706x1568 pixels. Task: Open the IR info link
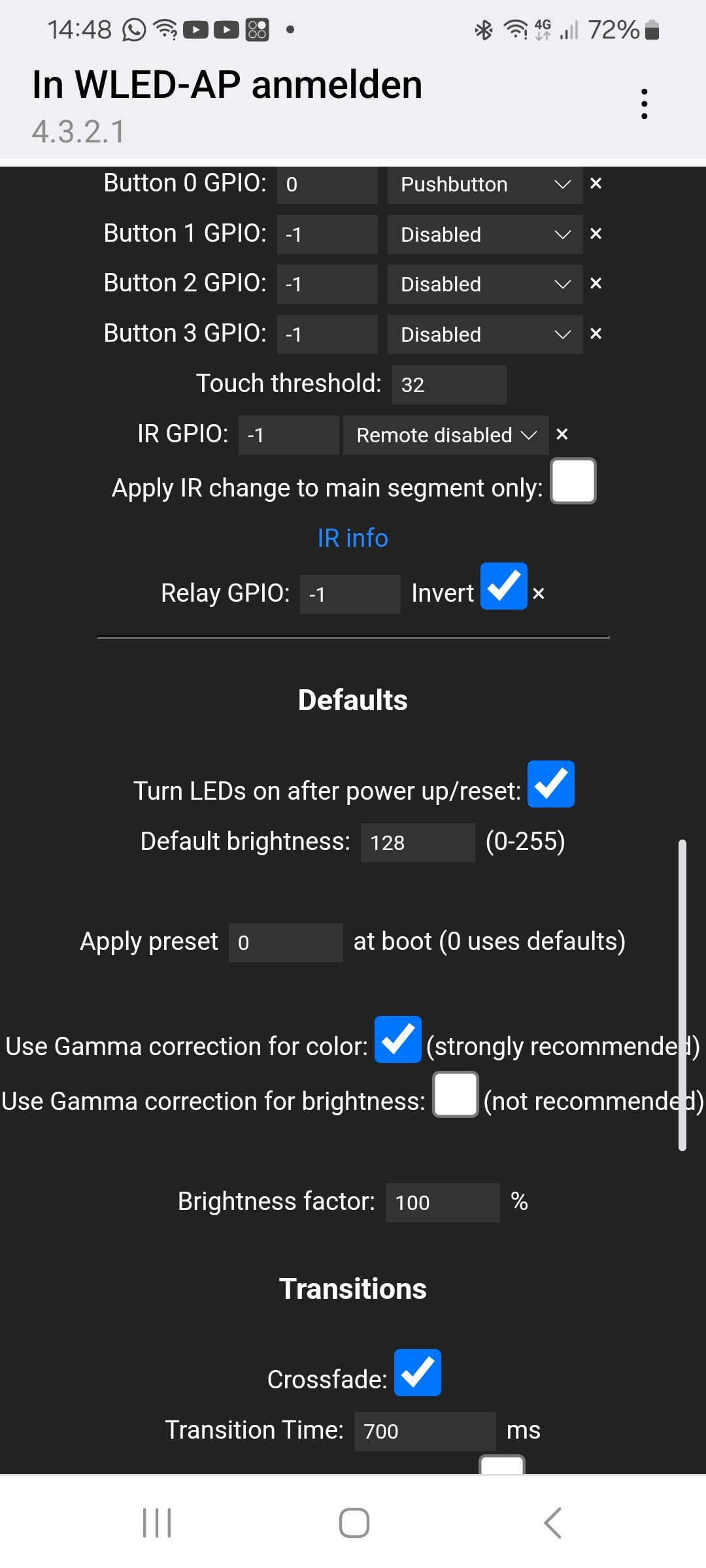click(x=352, y=538)
